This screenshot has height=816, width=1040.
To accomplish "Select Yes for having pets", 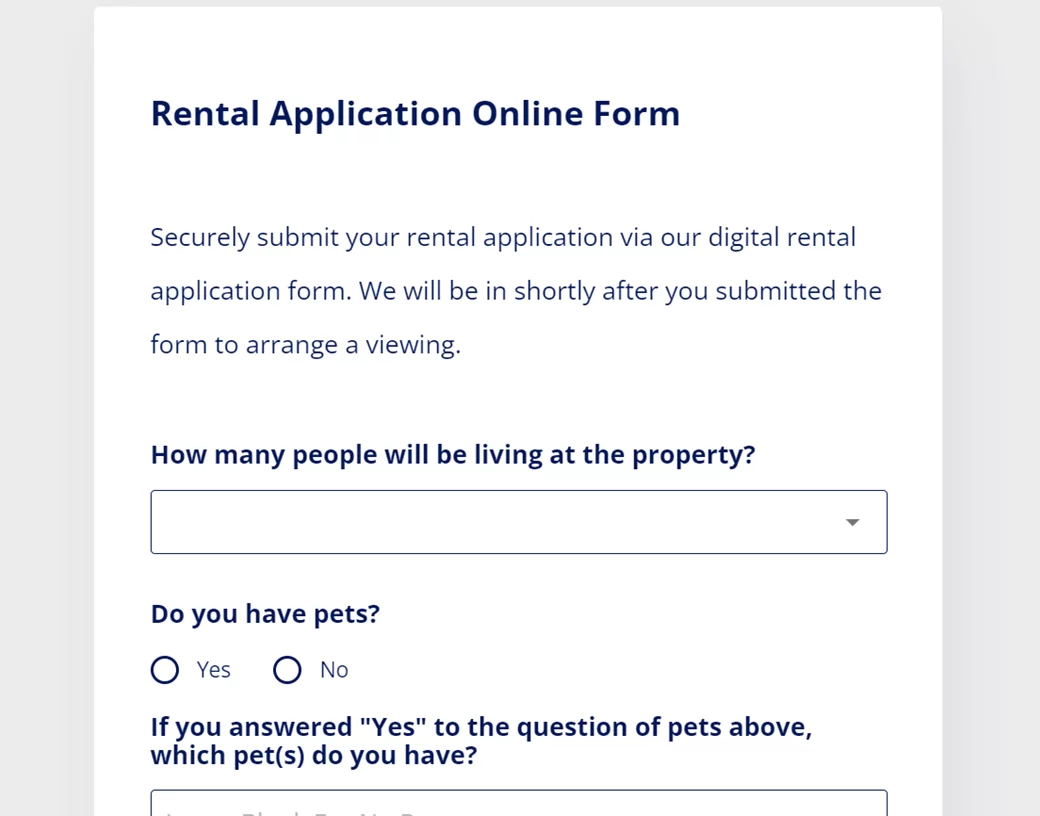I will 166,670.
